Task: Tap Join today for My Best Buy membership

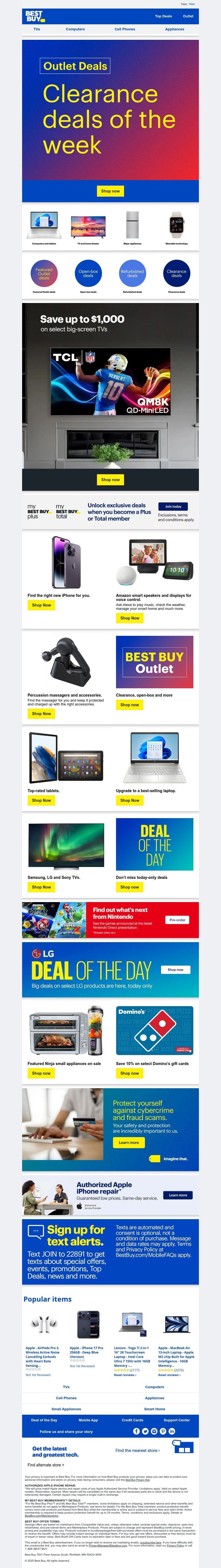Action: [173, 507]
